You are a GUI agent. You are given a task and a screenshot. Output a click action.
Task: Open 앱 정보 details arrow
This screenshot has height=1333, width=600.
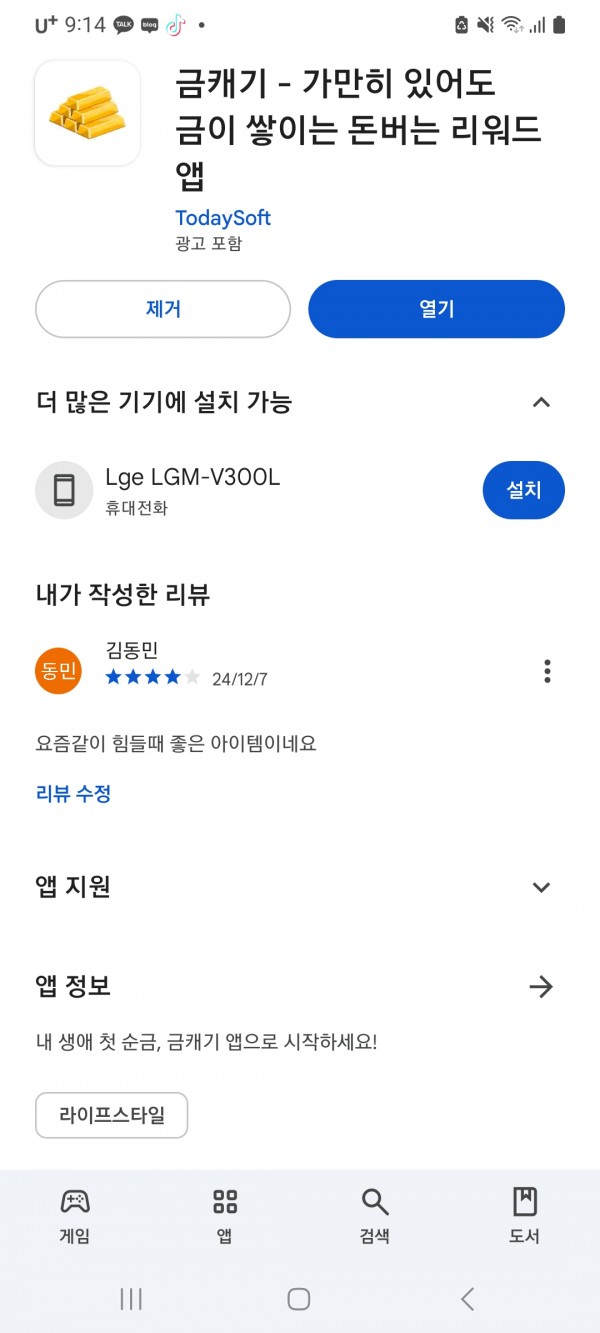pyautogui.click(x=541, y=987)
